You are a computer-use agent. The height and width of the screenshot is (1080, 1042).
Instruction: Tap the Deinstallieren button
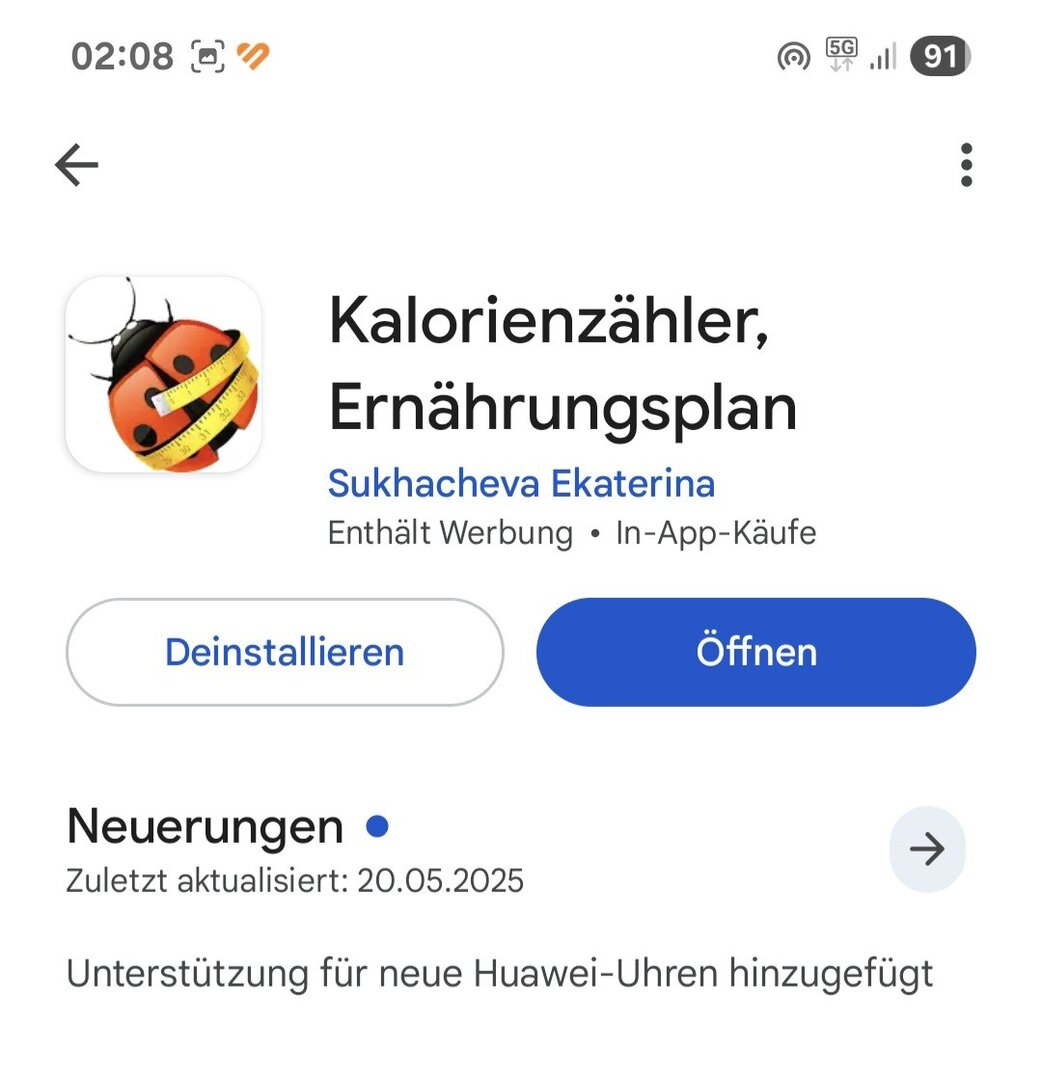tap(285, 652)
